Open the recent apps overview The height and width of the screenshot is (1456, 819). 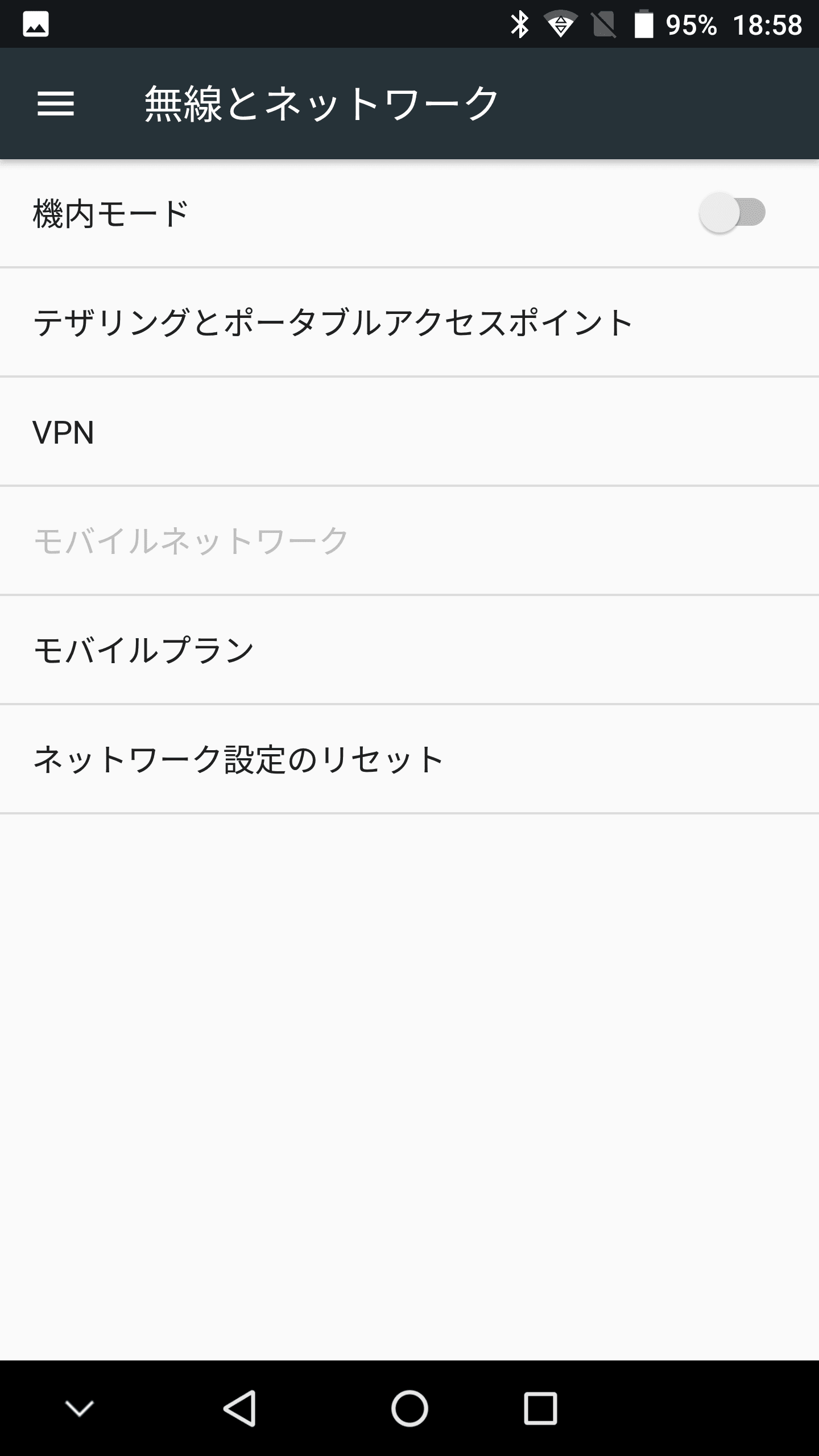540,1408
